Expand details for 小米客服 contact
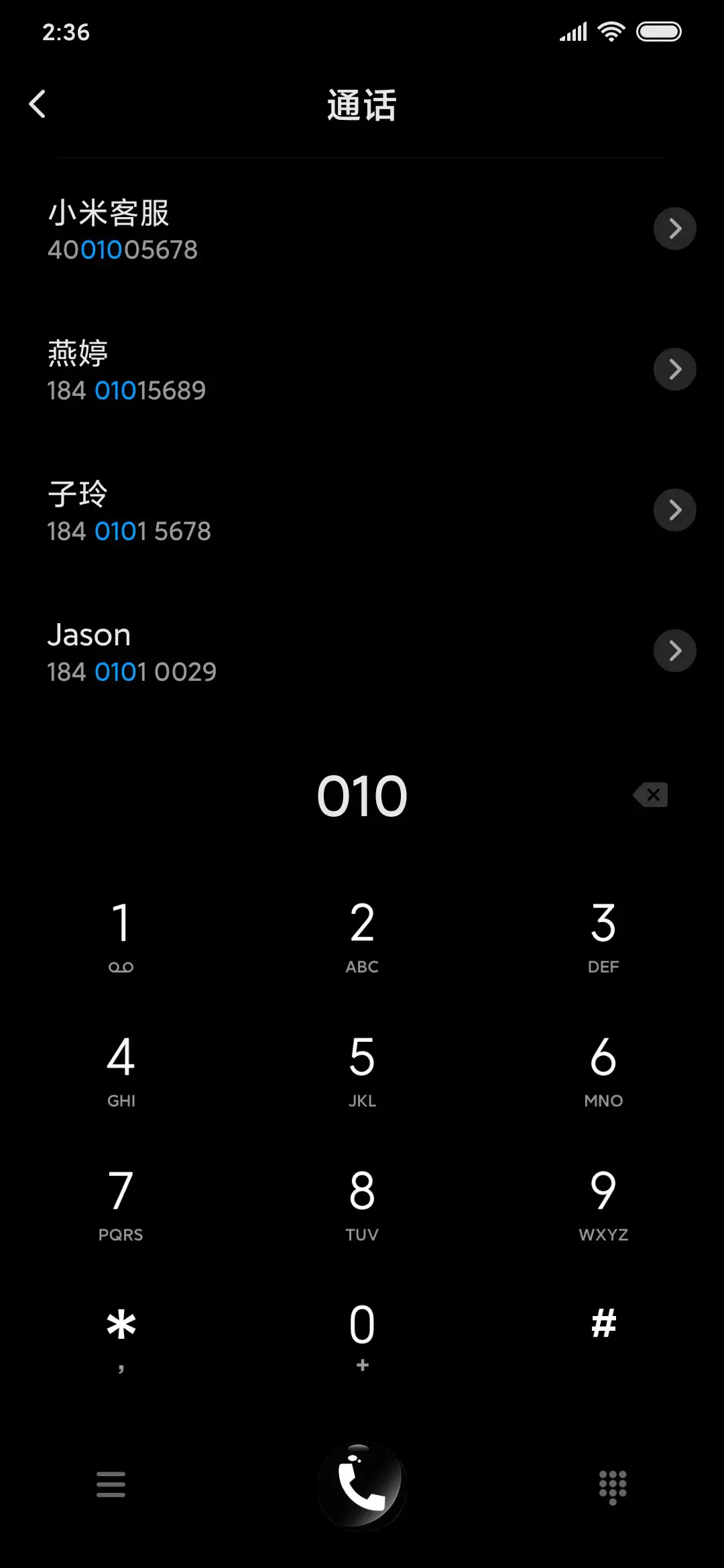 pos(674,228)
